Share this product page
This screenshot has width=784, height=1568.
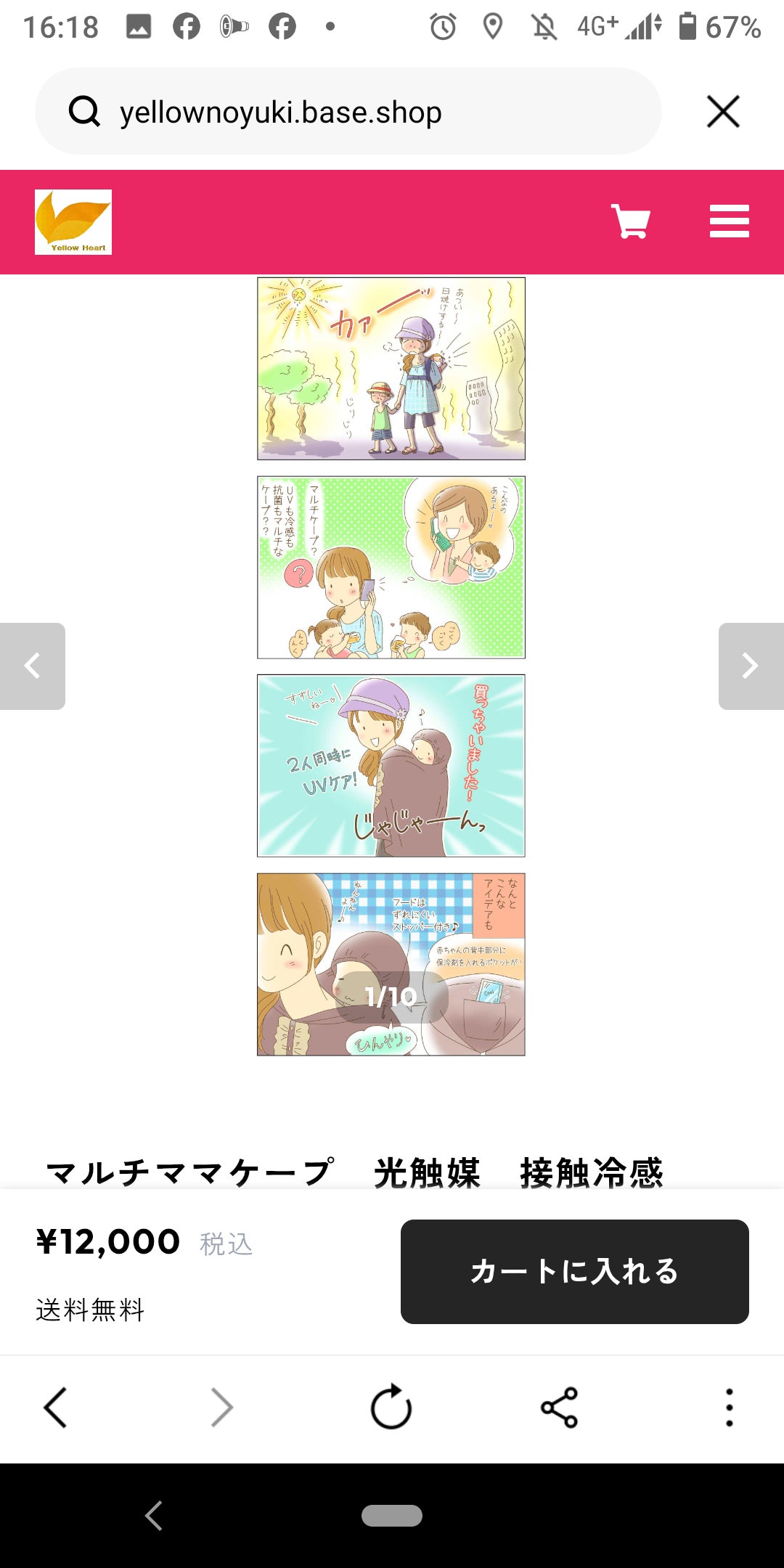point(559,1408)
